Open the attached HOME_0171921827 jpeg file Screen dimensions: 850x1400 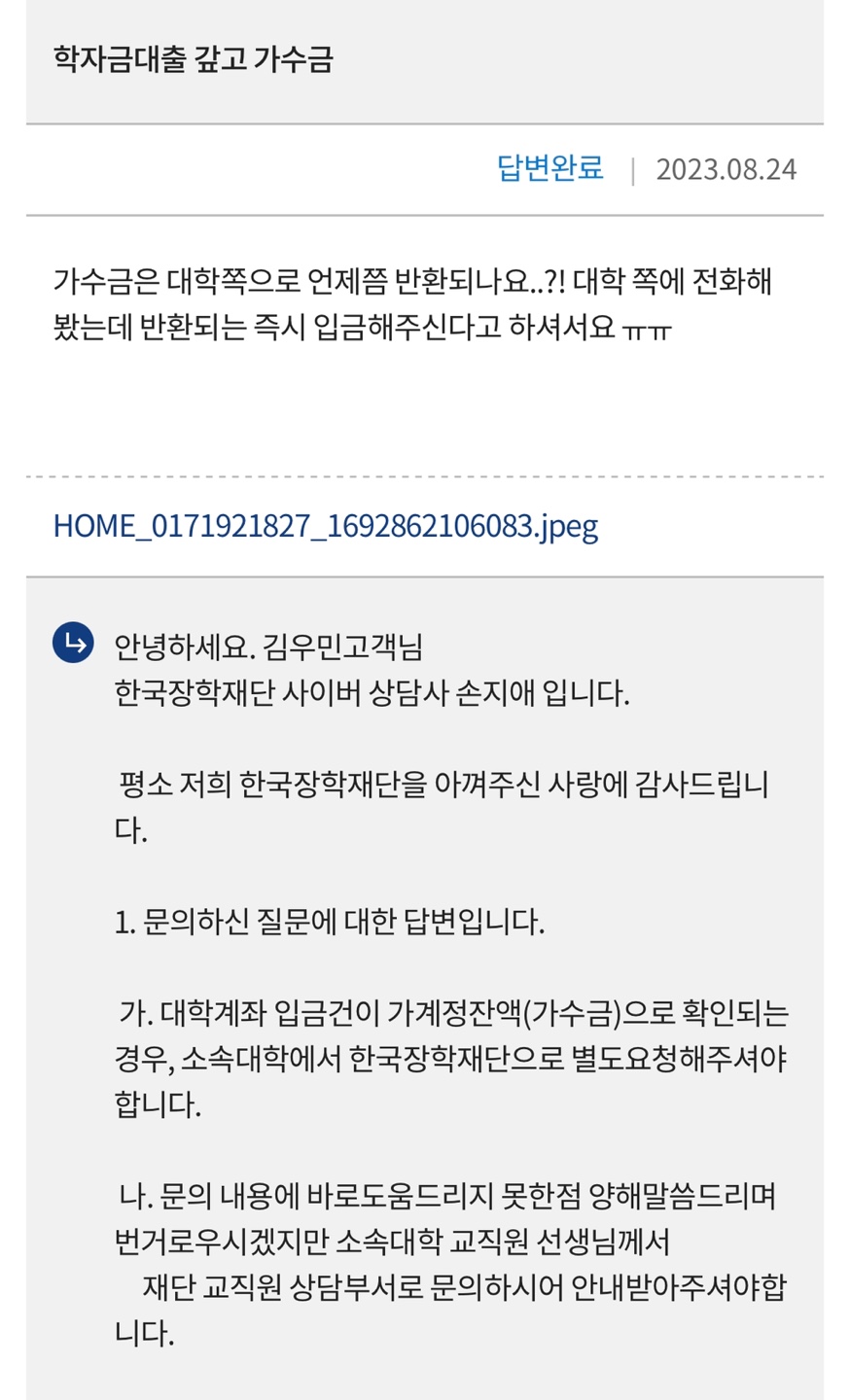coord(325,526)
